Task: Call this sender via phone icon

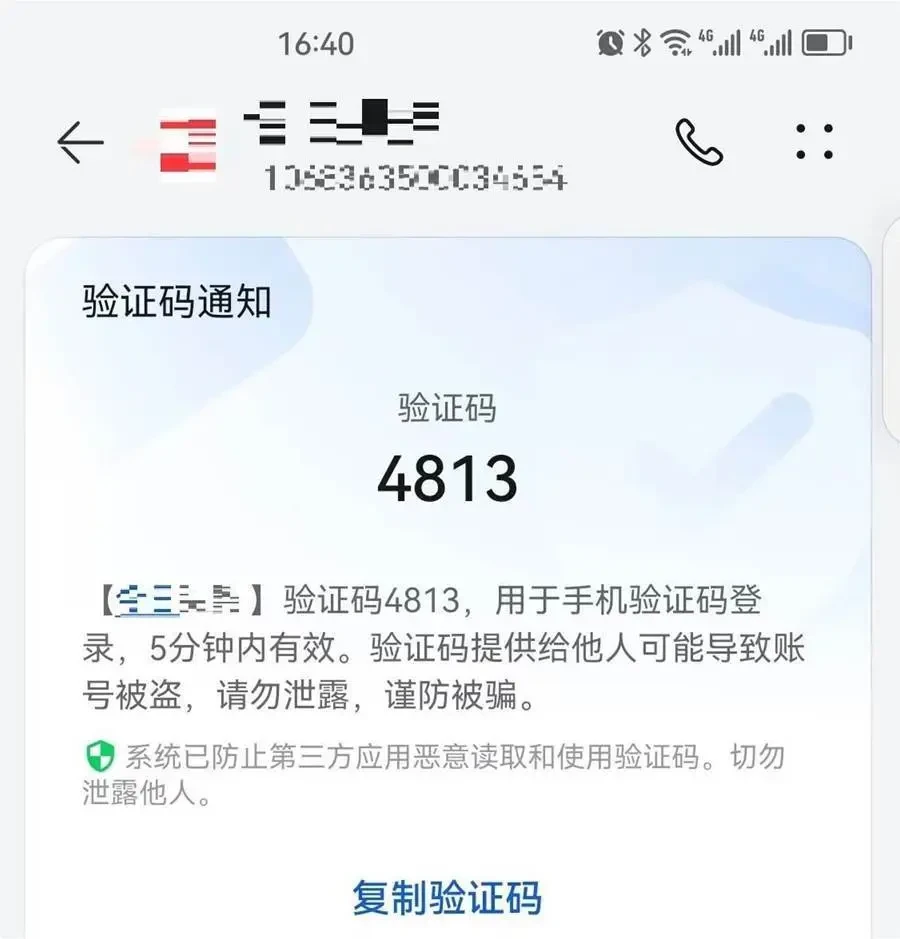Action: point(698,142)
